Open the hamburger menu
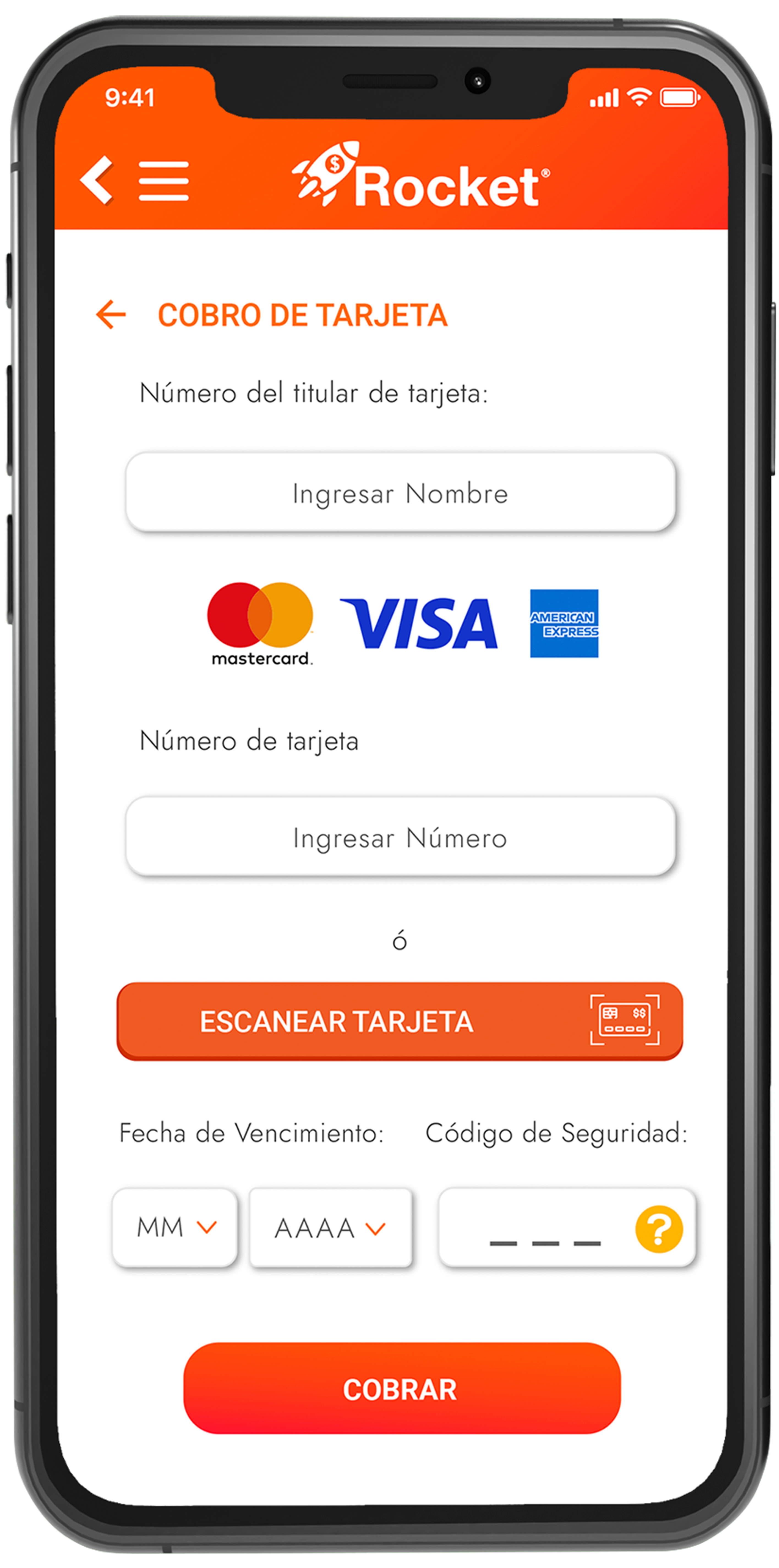The width and height of the screenshot is (779, 1568). tap(163, 181)
